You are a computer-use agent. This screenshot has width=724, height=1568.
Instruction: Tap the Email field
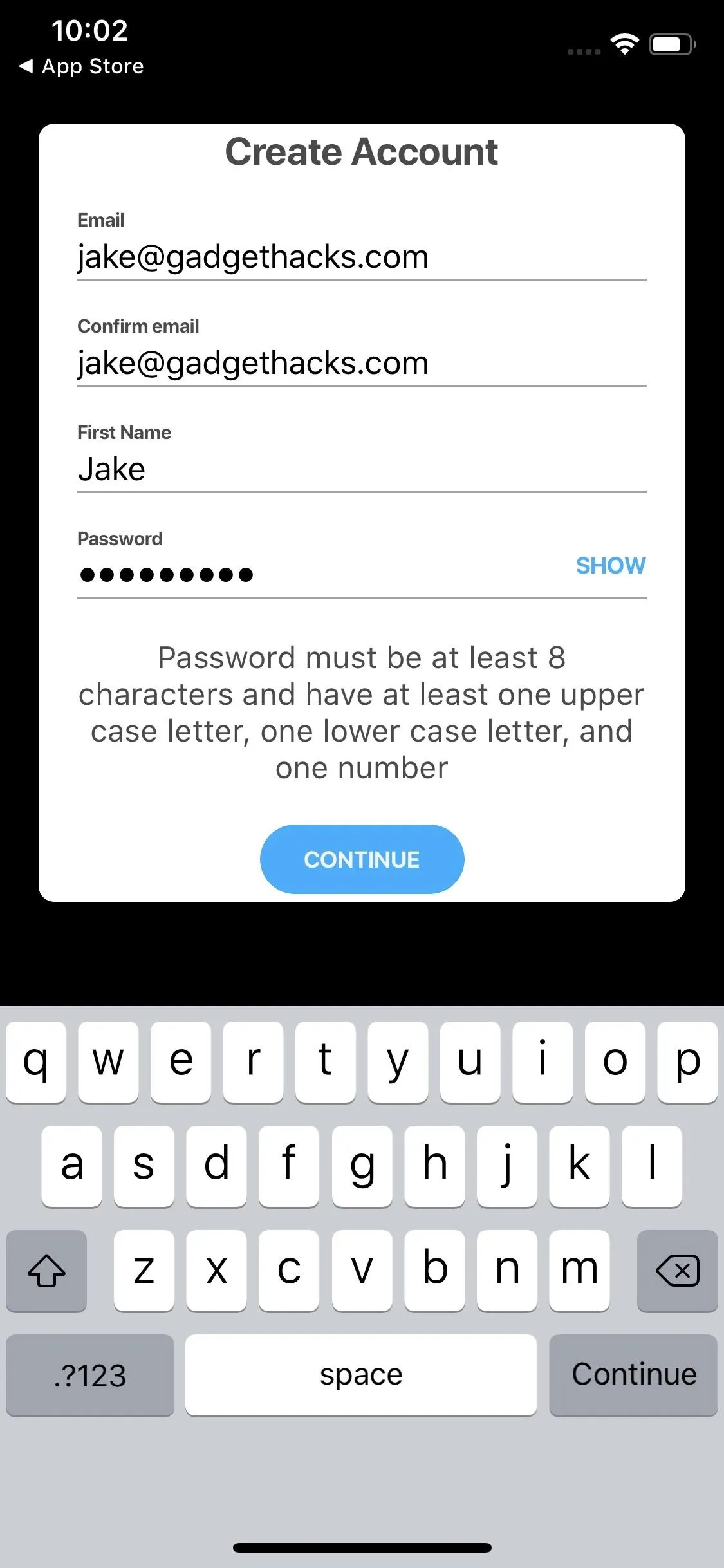point(362,257)
